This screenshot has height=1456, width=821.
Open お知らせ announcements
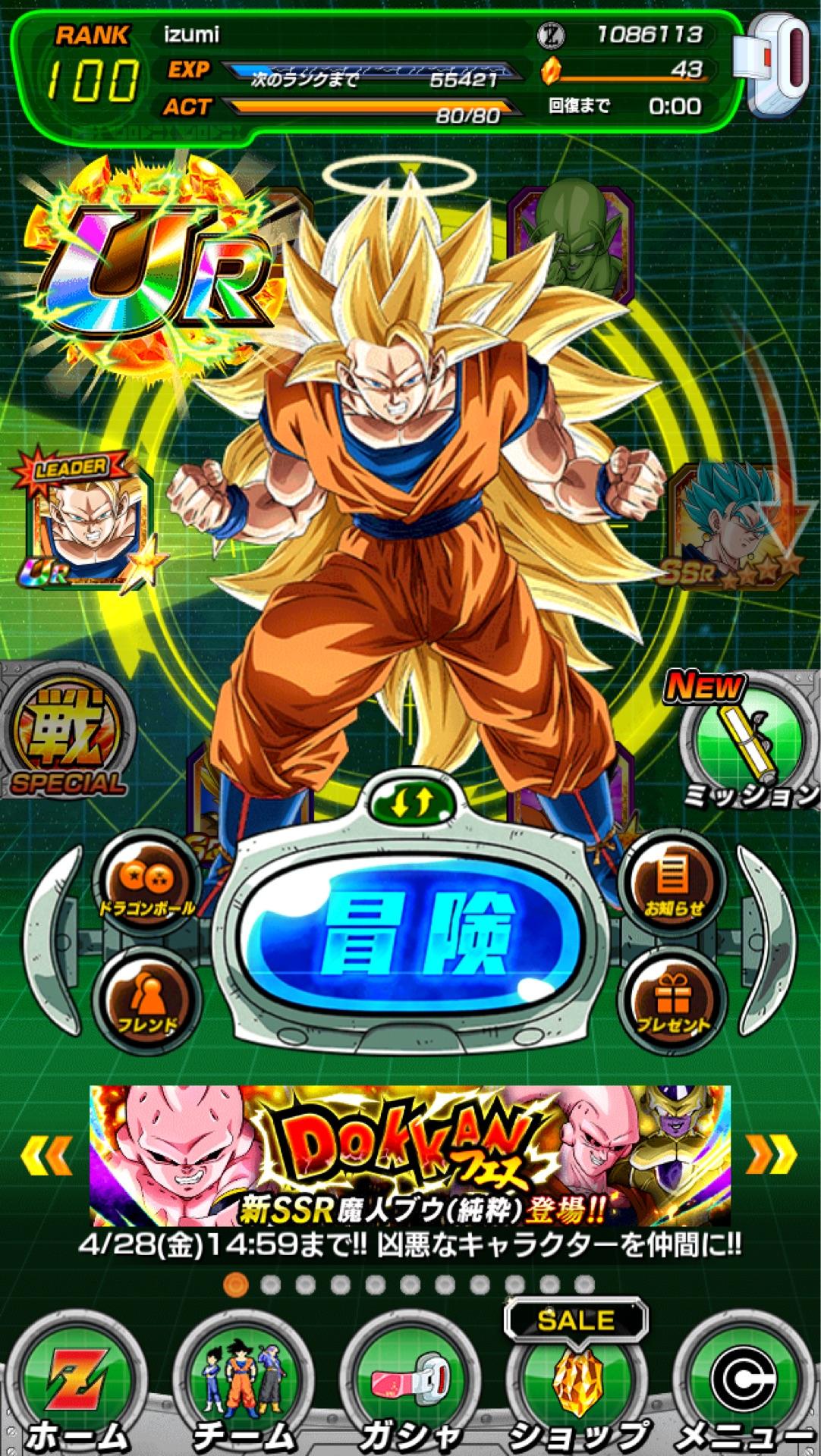coord(673,881)
